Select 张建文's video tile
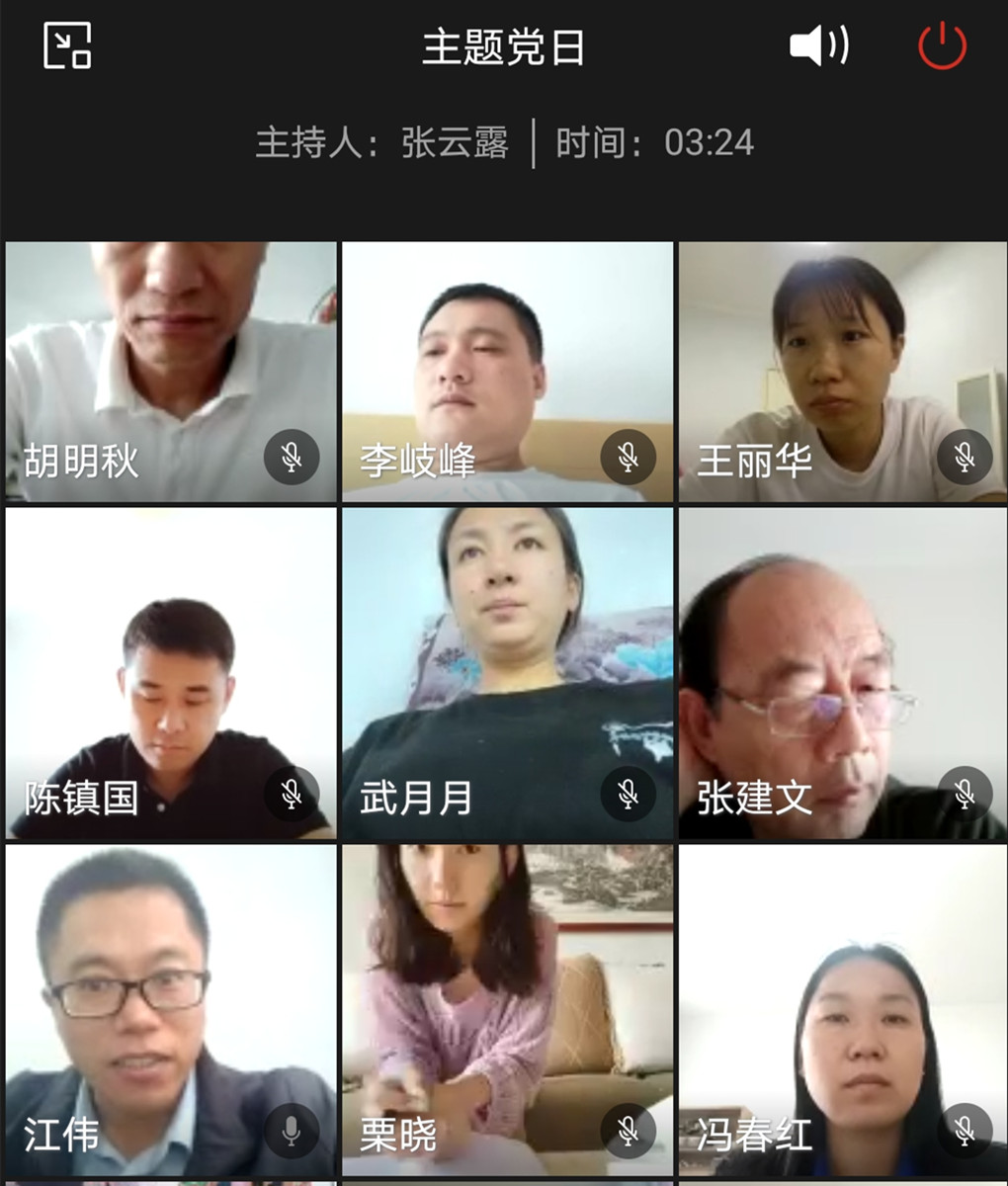Image resolution: width=1008 pixels, height=1186 pixels. (x=842, y=673)
